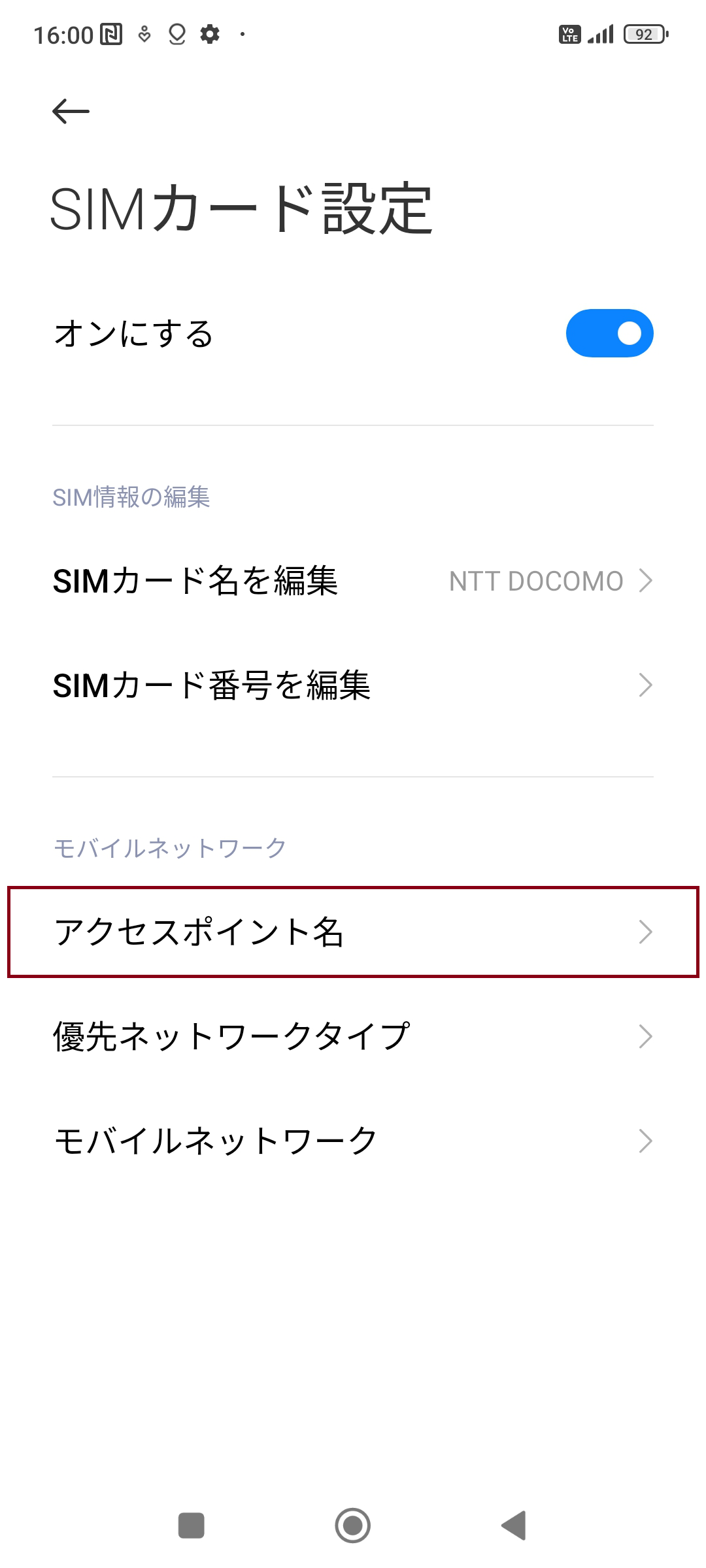Tap the NTT DOCOMO carrier name value
706x1568 pixels.
536,580
